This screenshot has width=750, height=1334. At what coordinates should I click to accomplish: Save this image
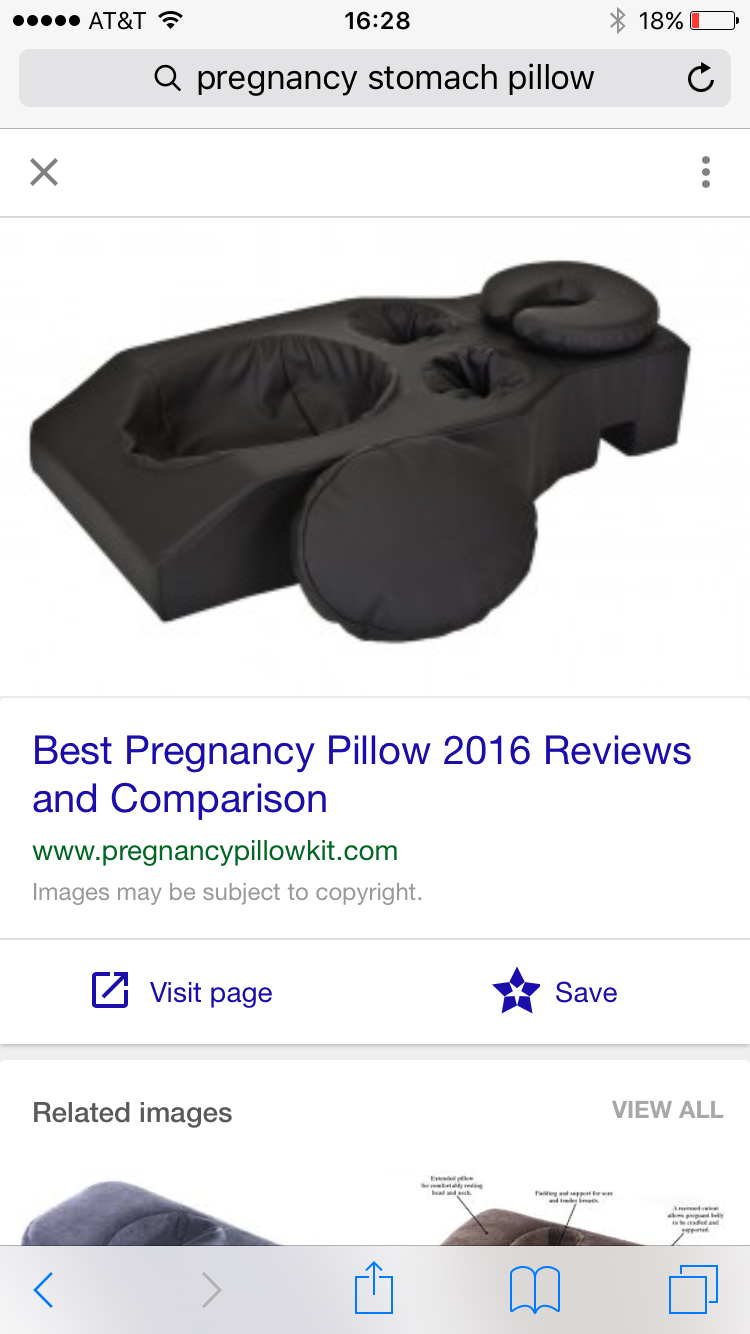[x=556, y=992]
